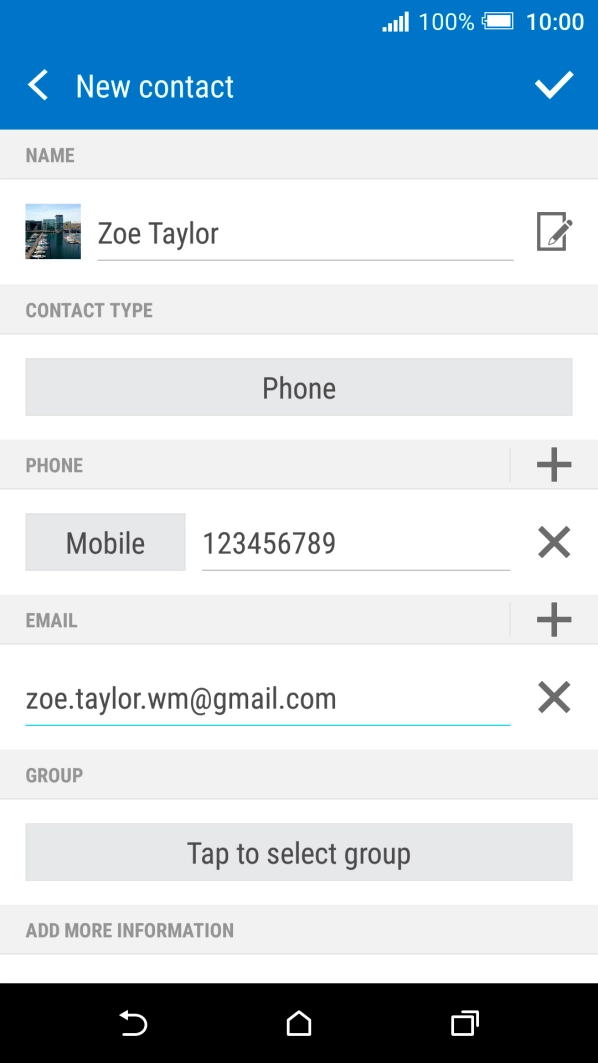Image resolution: width=598 pixels, height=1063 pixels.
Task: Remove the 123456789 phone entry
Action: (x=554, y=543)
